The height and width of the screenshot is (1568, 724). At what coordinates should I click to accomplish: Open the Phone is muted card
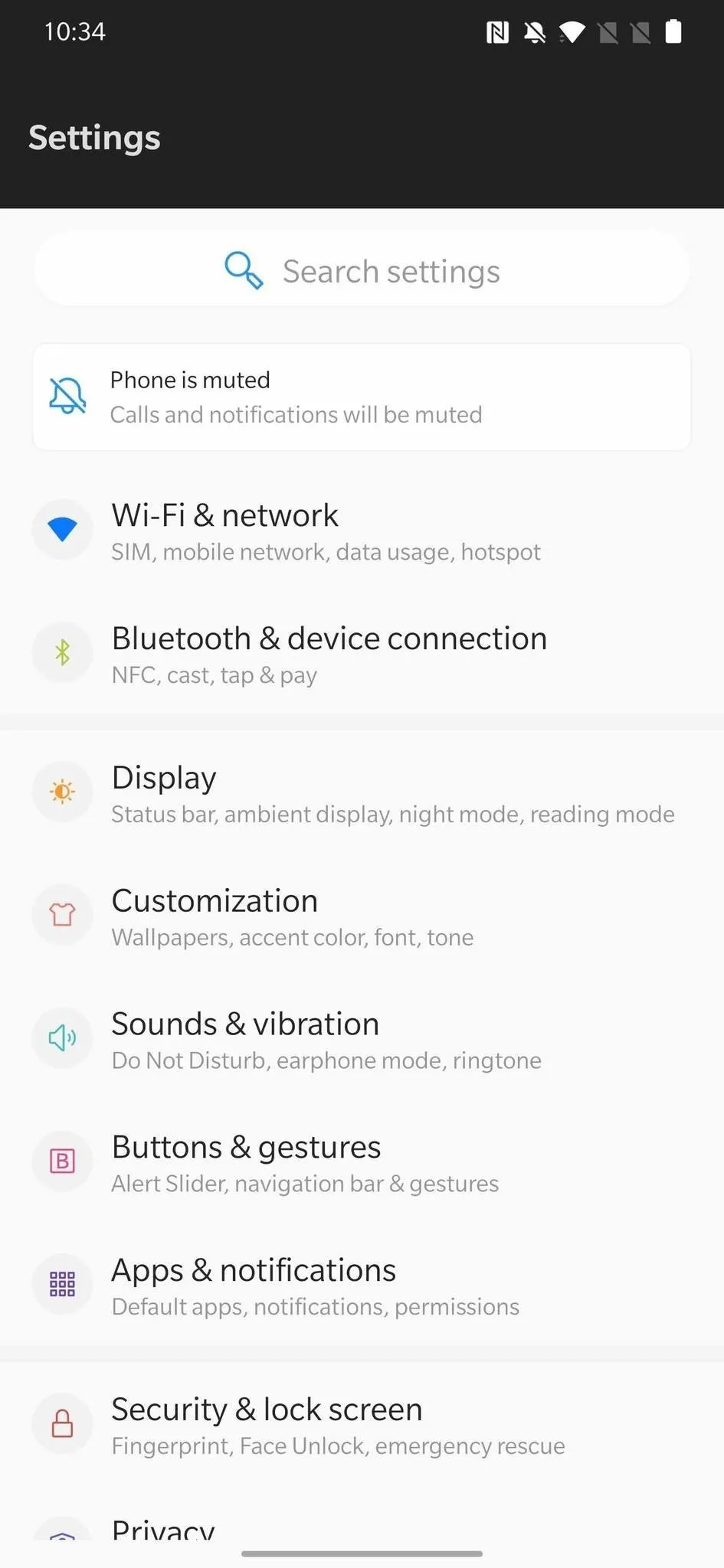click(362, 397)
